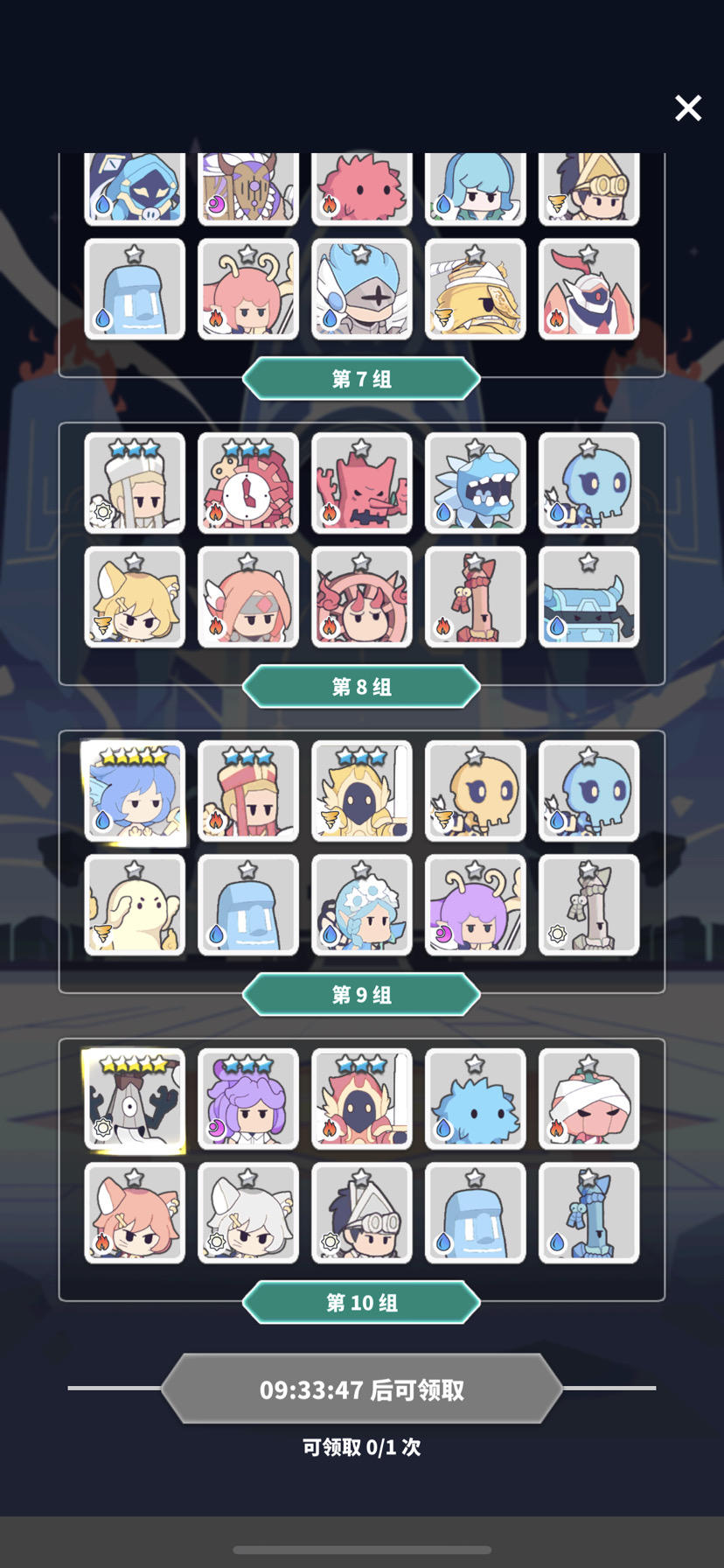Click the 可领取 0/1 次 text
Screen dimensions: 724x1568
click(x=361, y=1448)
